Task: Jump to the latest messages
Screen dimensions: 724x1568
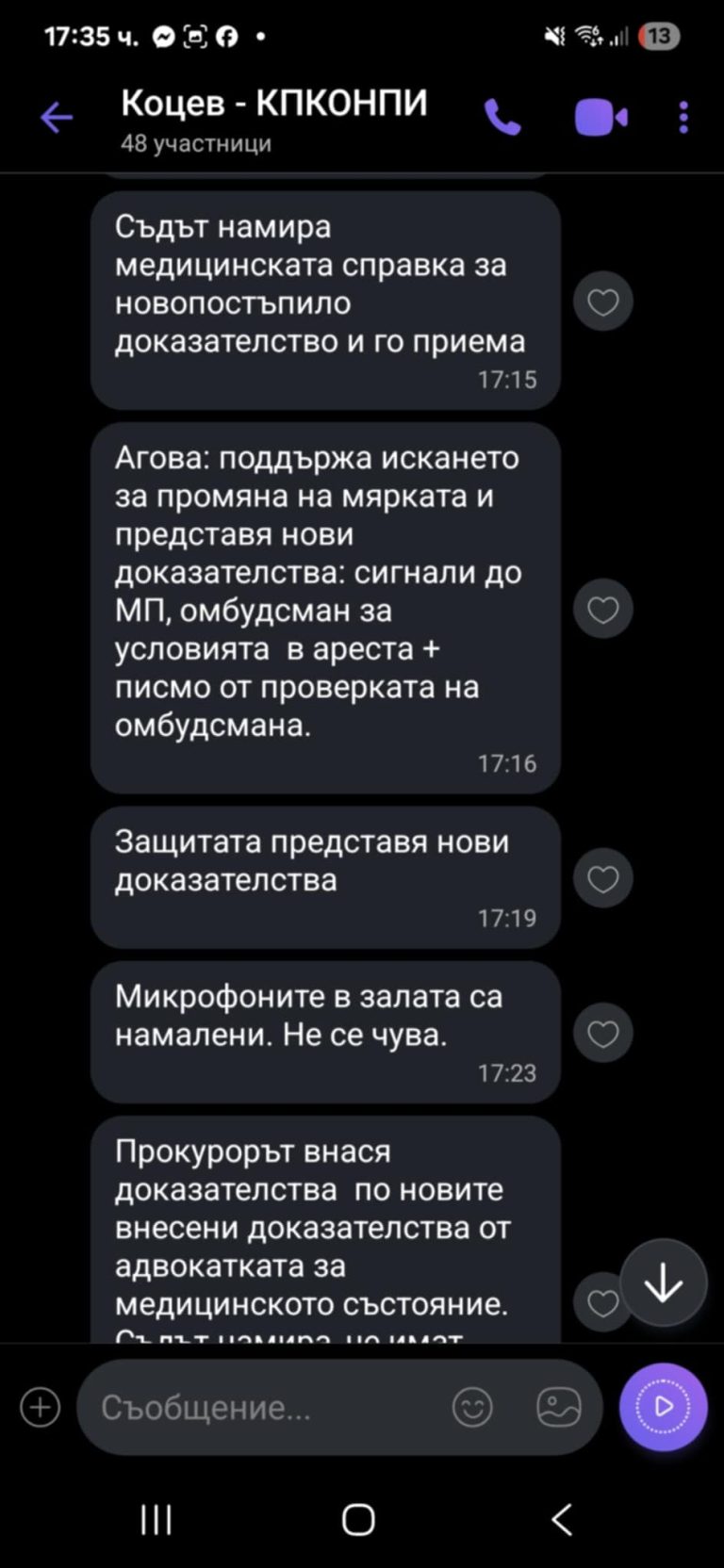Action: tap(664, 1283)
